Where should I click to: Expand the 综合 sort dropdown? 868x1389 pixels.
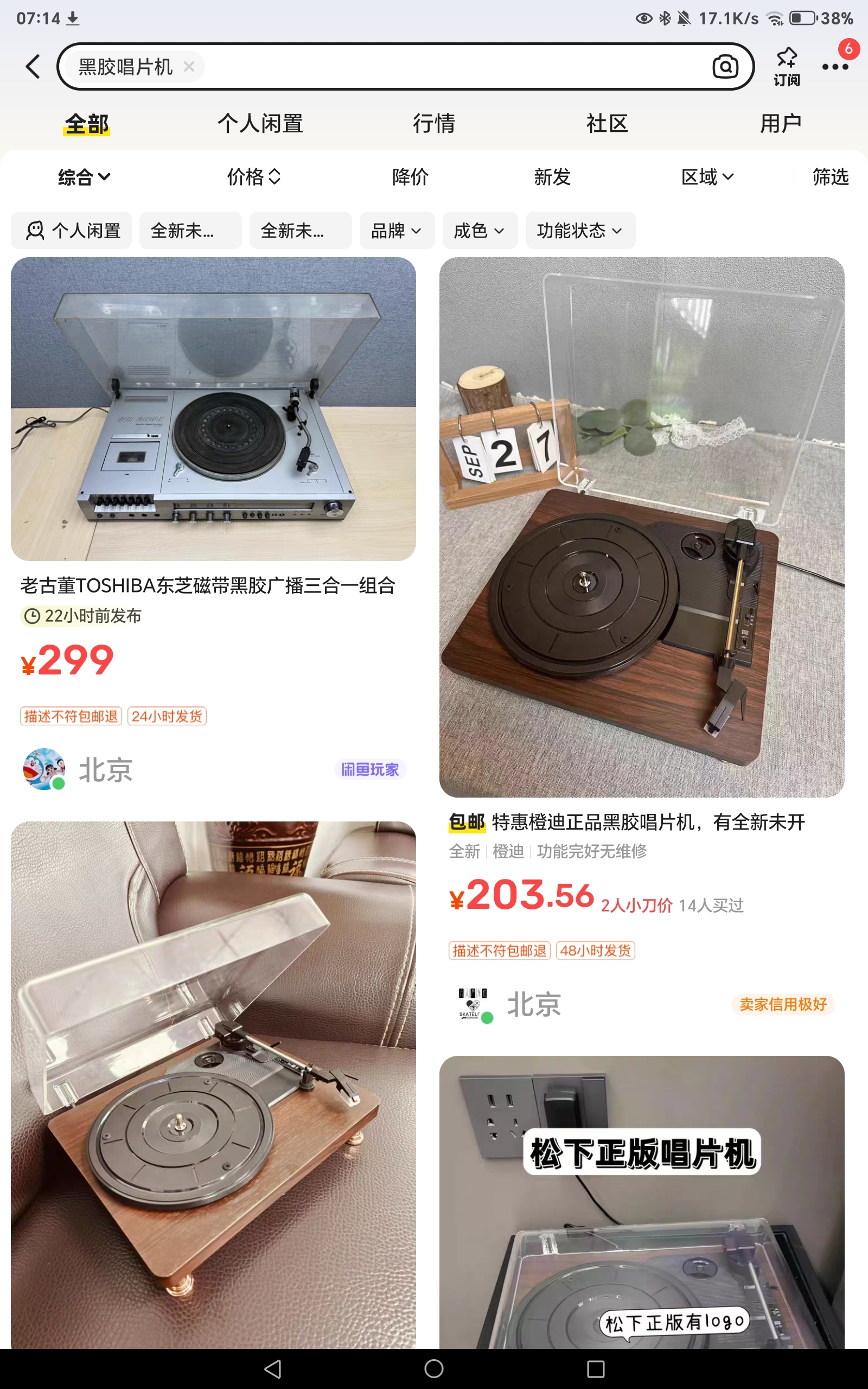84,177
